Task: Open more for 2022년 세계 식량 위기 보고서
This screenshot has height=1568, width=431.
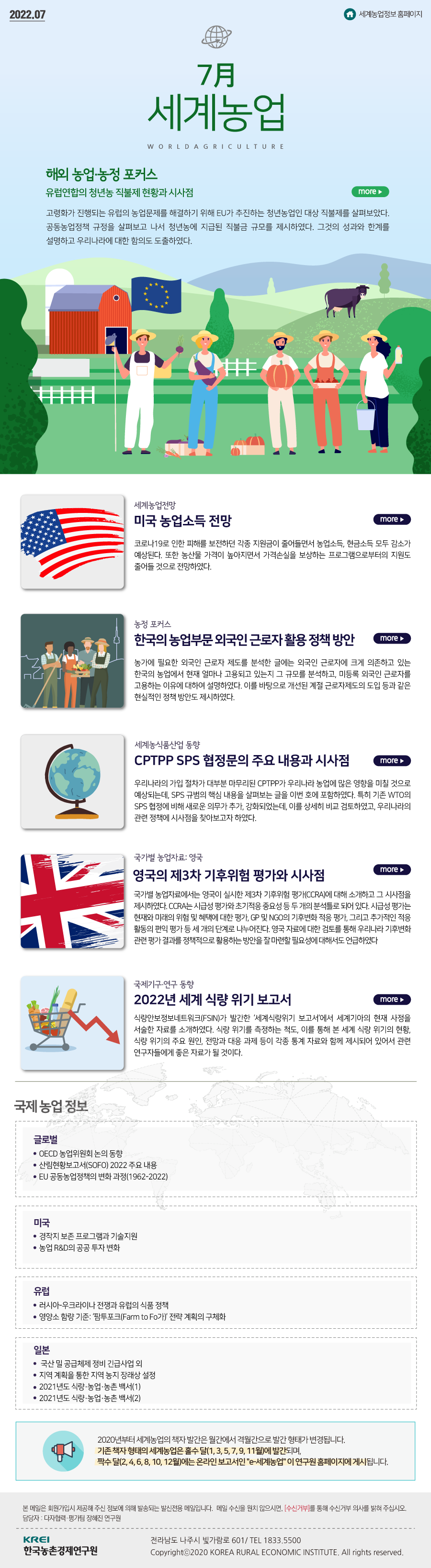Action: (391, 1000)
